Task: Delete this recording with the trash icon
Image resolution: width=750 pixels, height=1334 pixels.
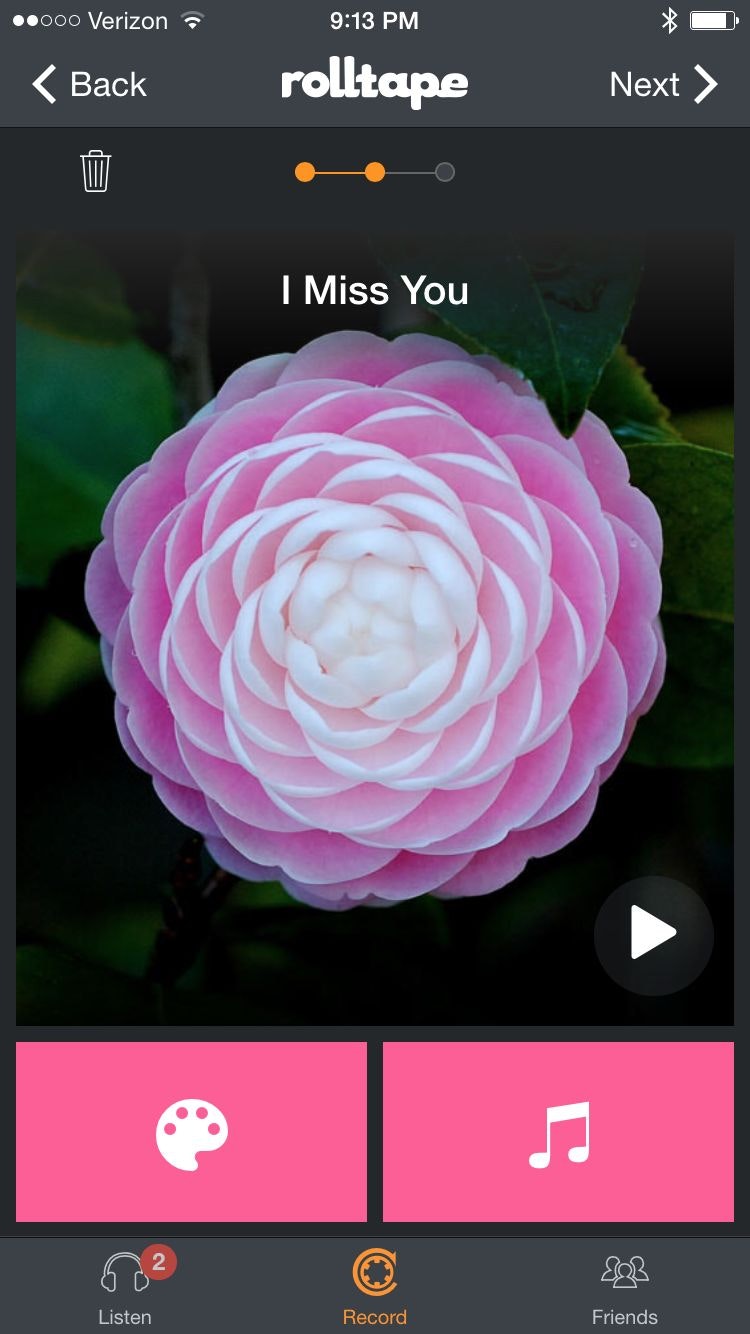Action: (x=95, y=171)
